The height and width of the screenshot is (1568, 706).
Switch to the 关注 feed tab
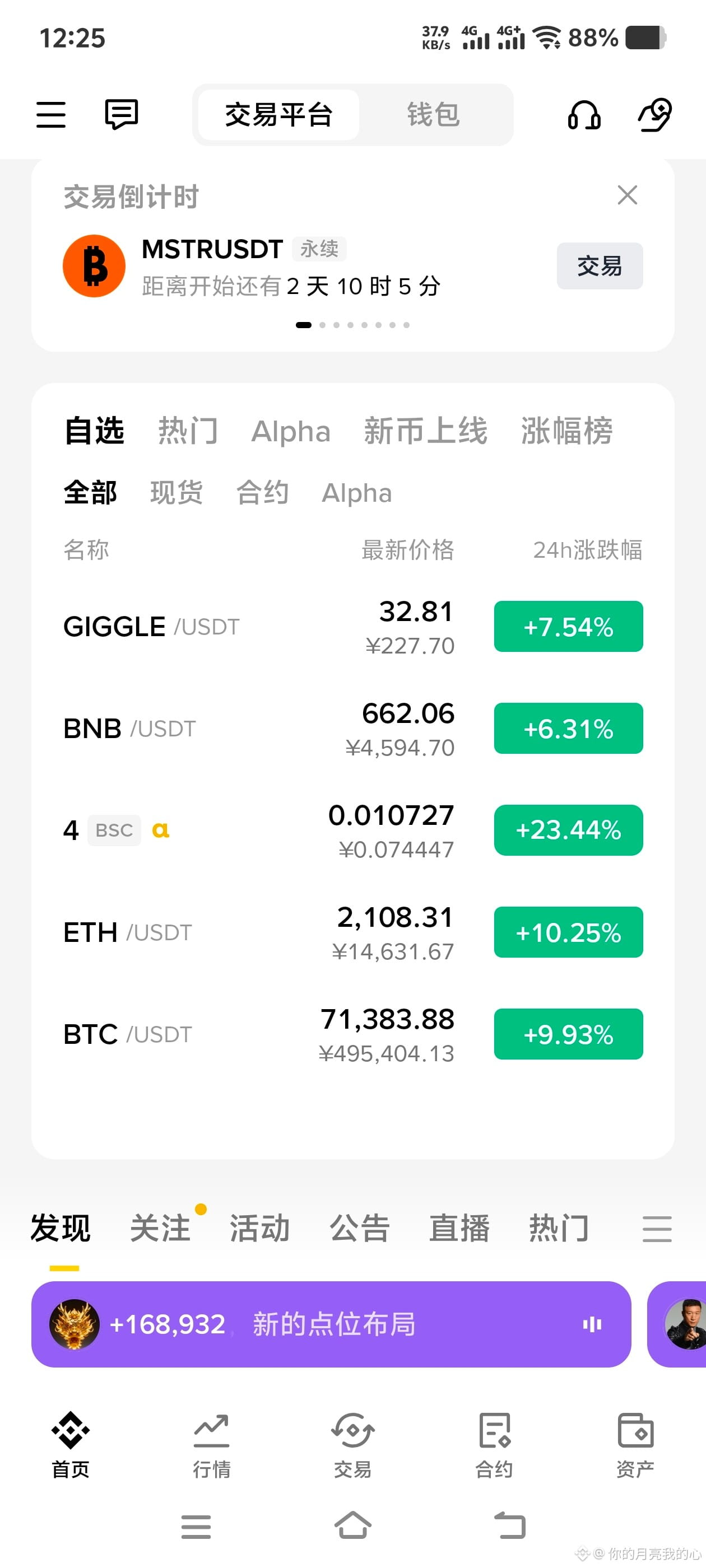160,1228
